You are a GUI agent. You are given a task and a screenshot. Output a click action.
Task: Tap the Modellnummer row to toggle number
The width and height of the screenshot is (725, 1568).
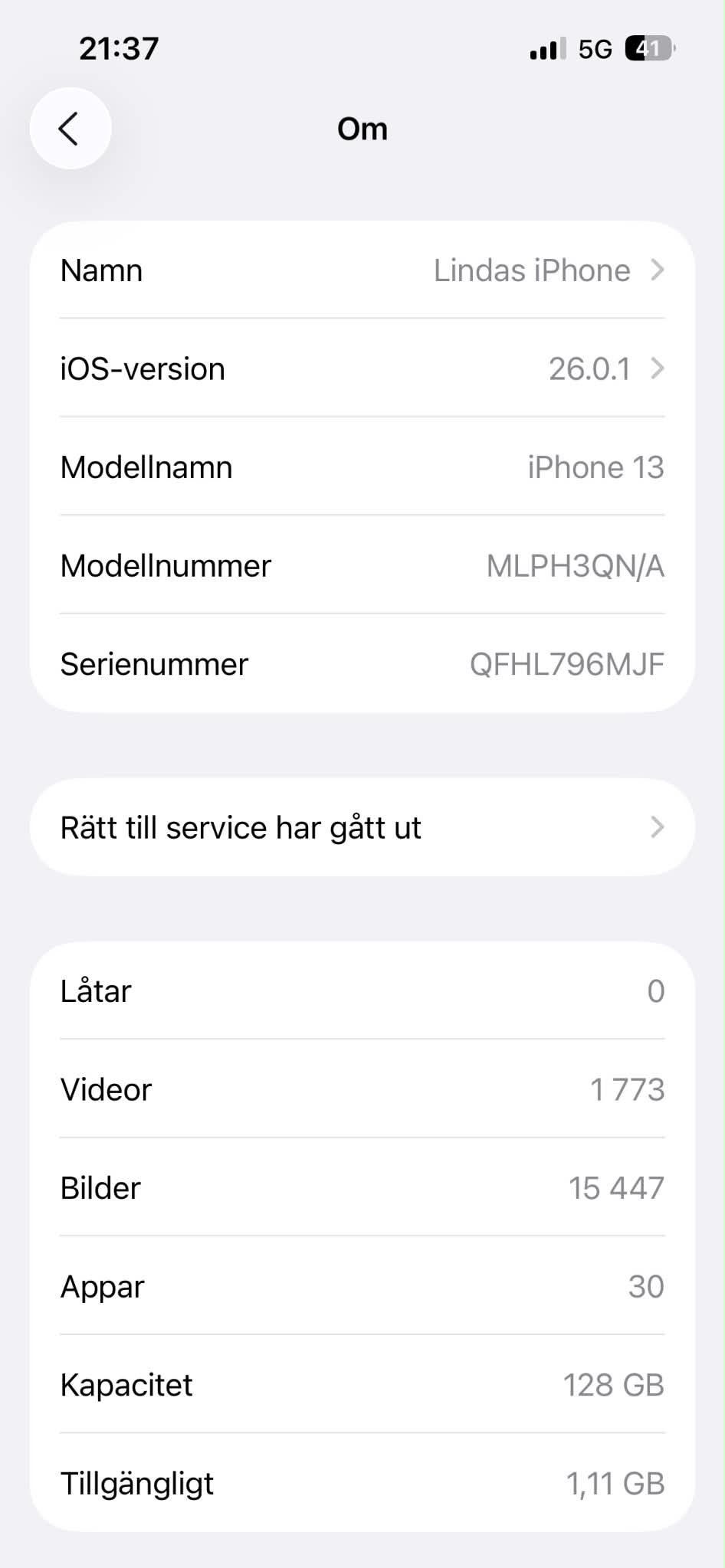tap(362, 565)
